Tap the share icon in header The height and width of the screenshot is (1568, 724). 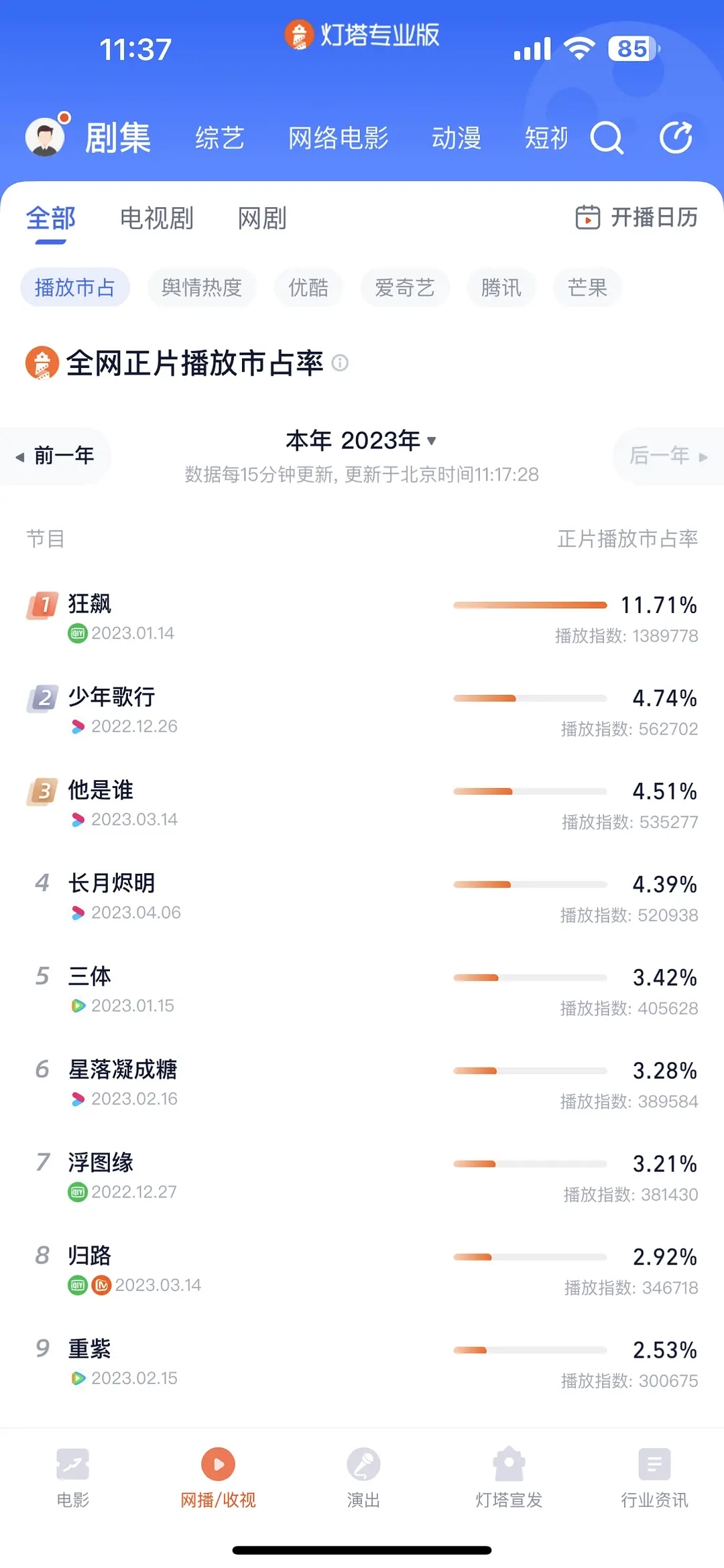point(676,138)
